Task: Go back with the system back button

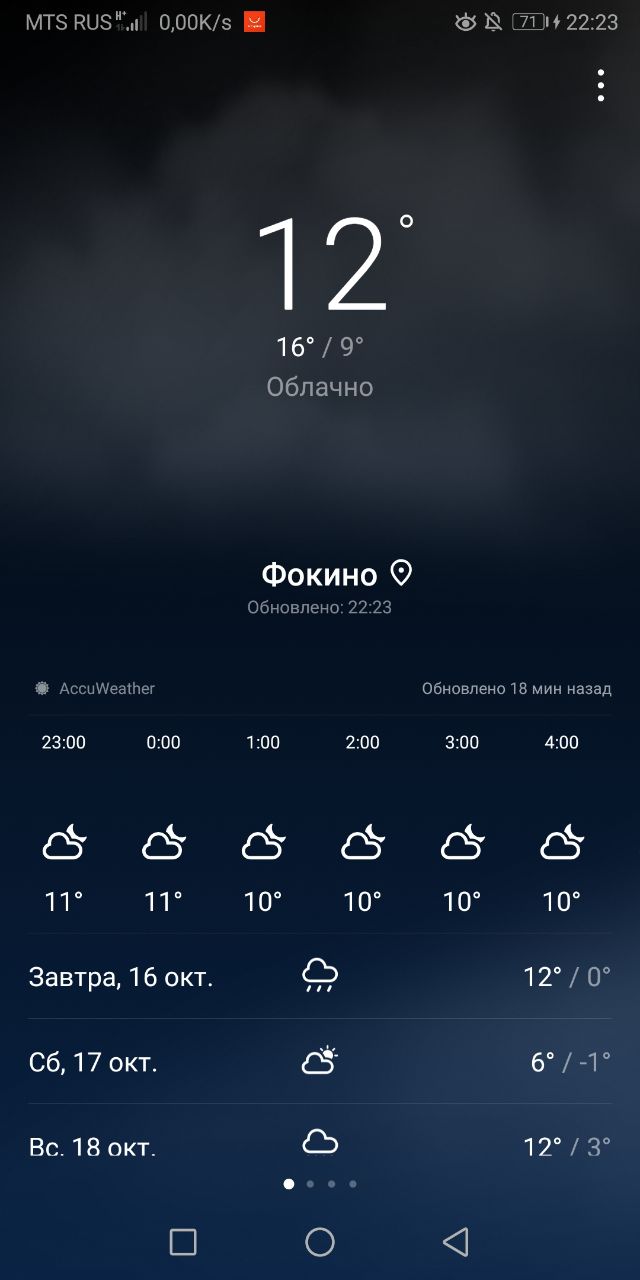Action: (x=455, y=1242)
